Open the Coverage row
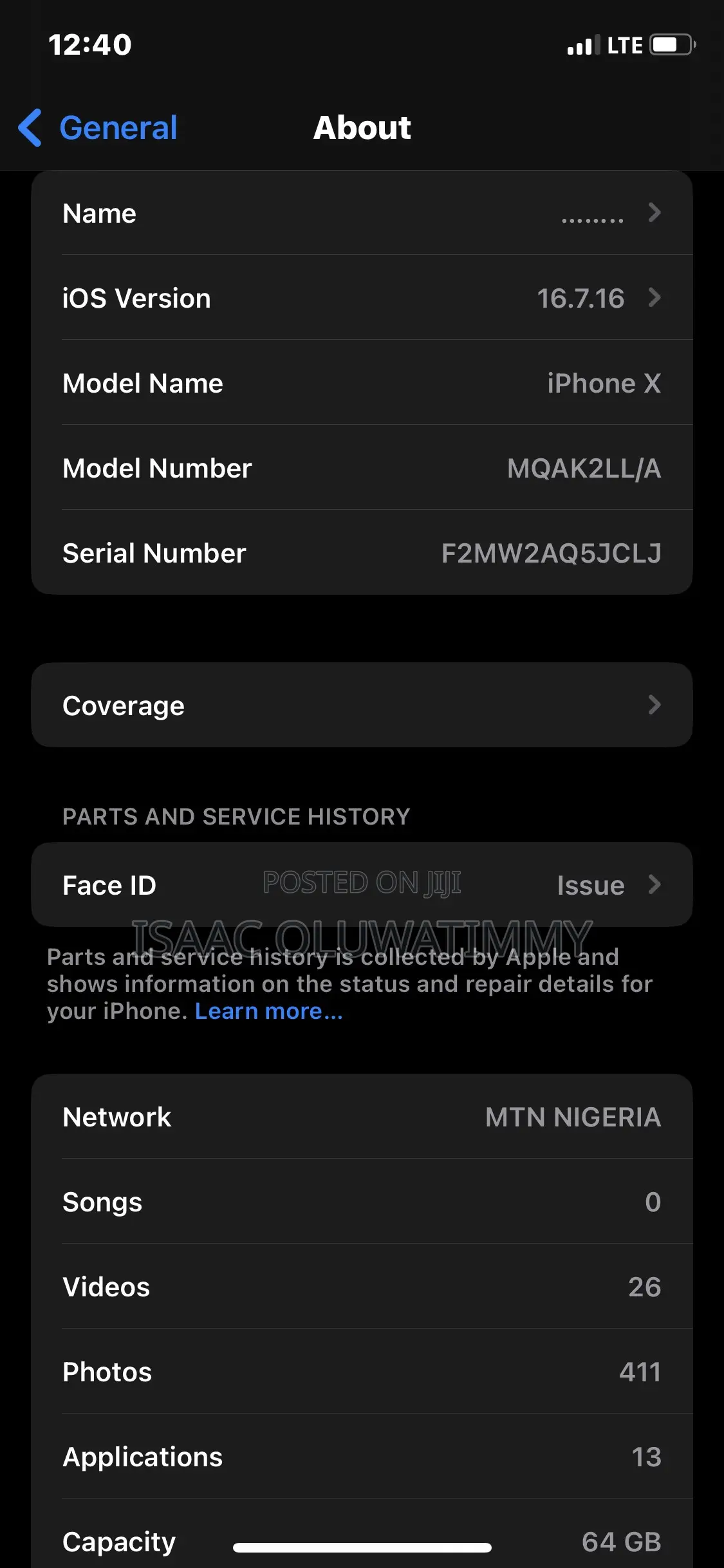 (x=362, y=705)
